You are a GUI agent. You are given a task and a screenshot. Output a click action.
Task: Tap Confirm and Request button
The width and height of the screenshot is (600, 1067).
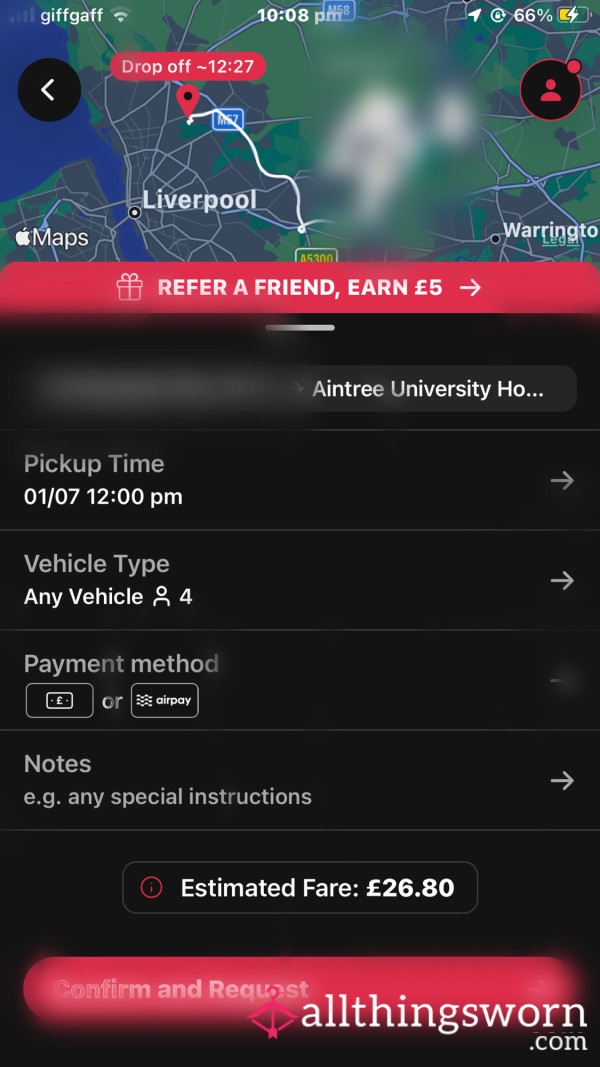click(x=300, y=988)
